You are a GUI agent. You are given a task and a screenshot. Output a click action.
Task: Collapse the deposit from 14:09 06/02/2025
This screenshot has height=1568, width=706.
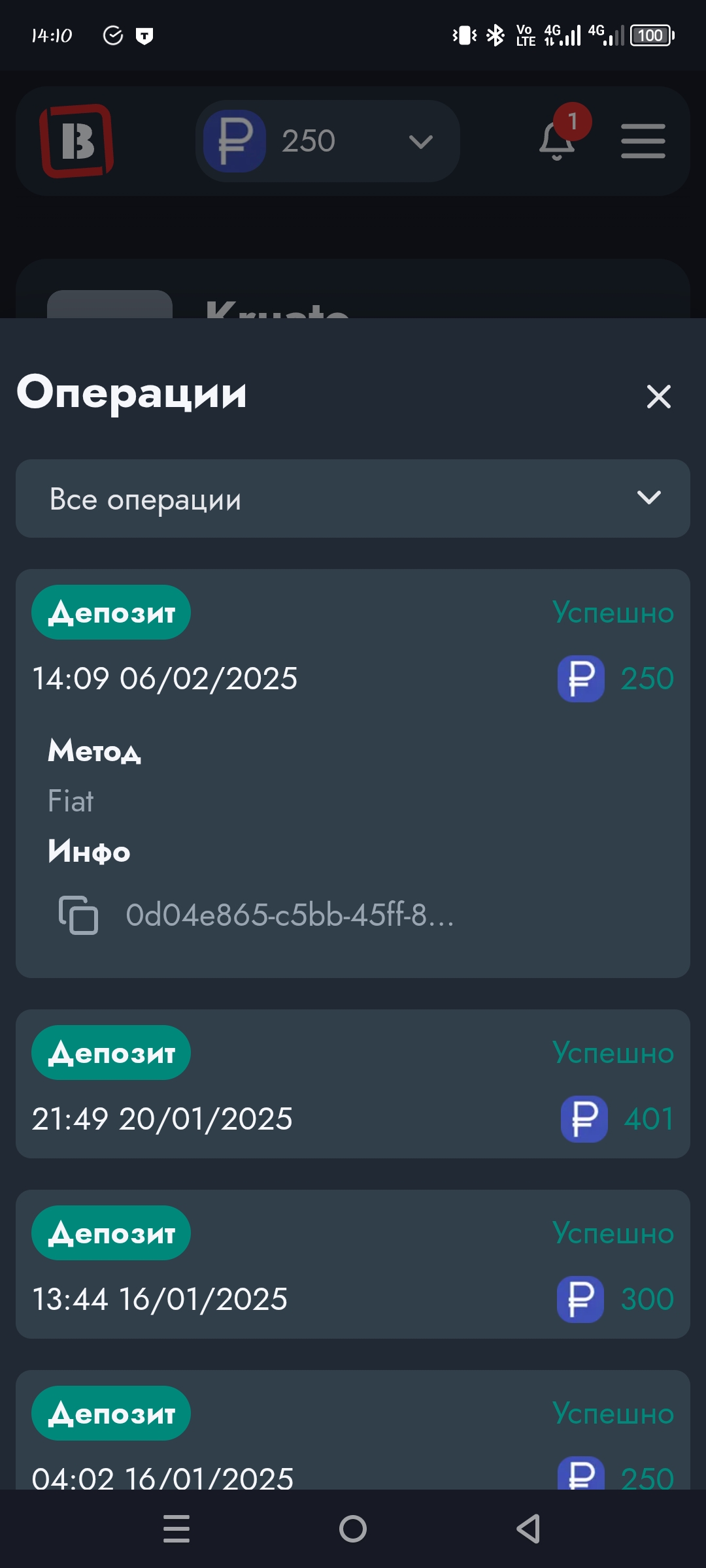coord(353,644)
